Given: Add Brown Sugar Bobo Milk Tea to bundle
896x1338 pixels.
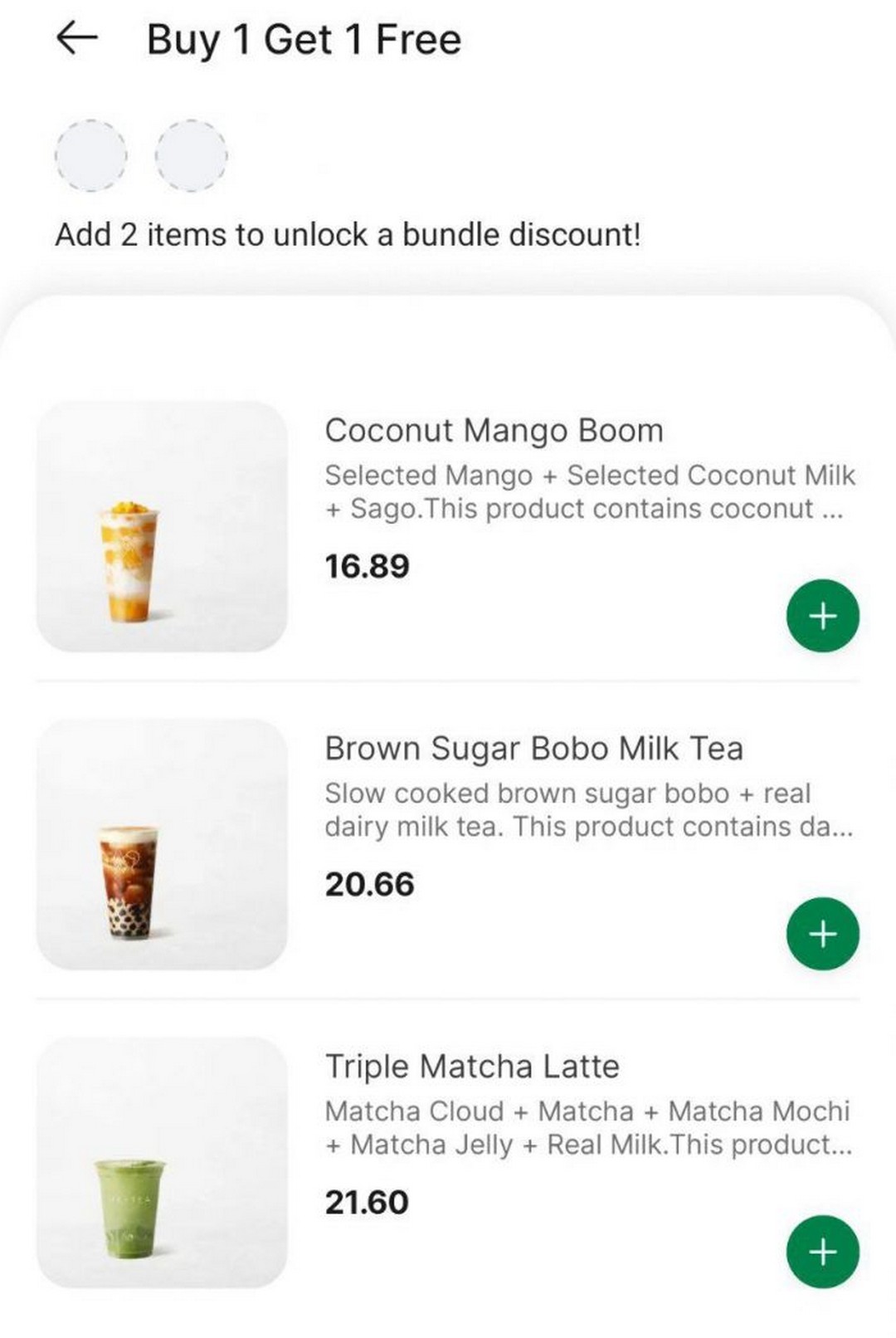Looking at the screenshot, I should pyautogui.click(x=822, y=934).
